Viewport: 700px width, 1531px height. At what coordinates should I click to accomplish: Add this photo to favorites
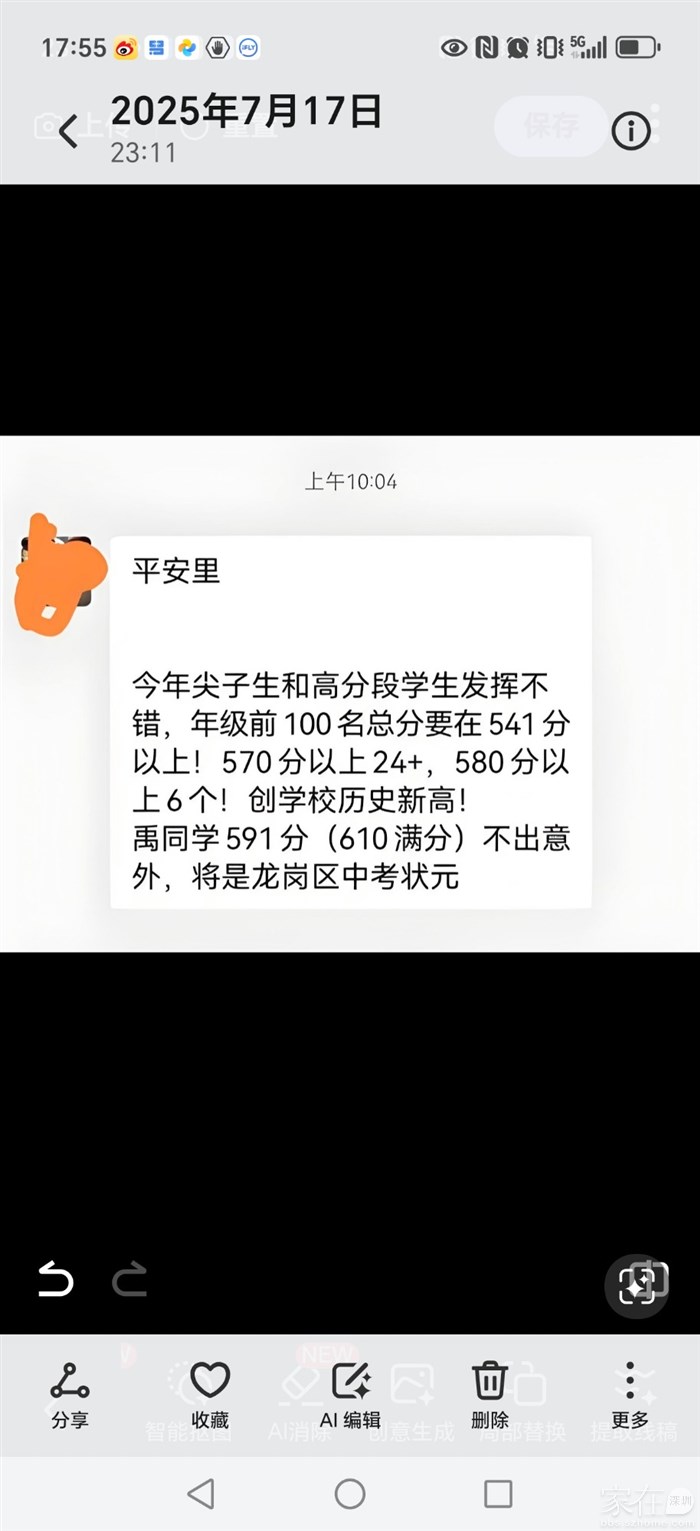210,1394
